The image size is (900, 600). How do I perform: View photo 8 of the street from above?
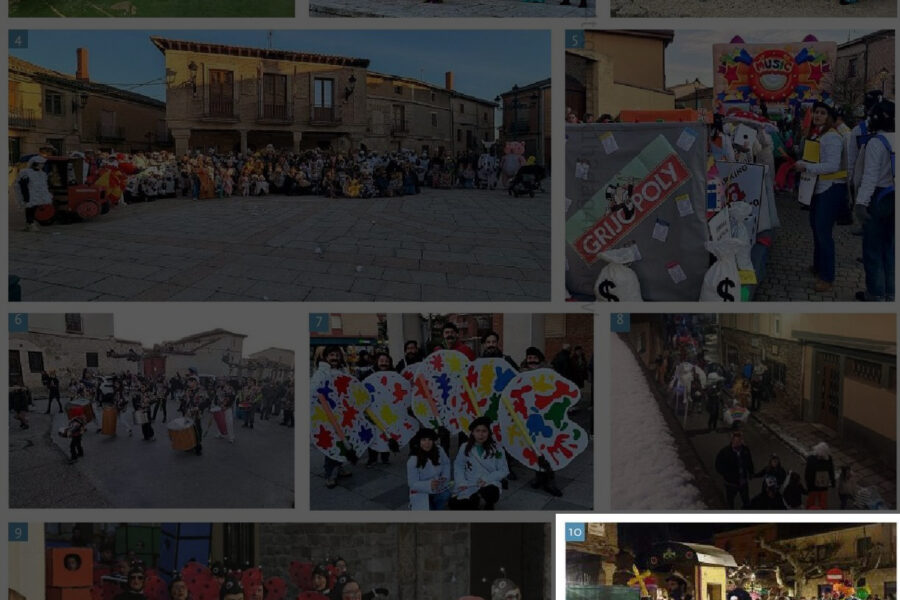(753, 411)
